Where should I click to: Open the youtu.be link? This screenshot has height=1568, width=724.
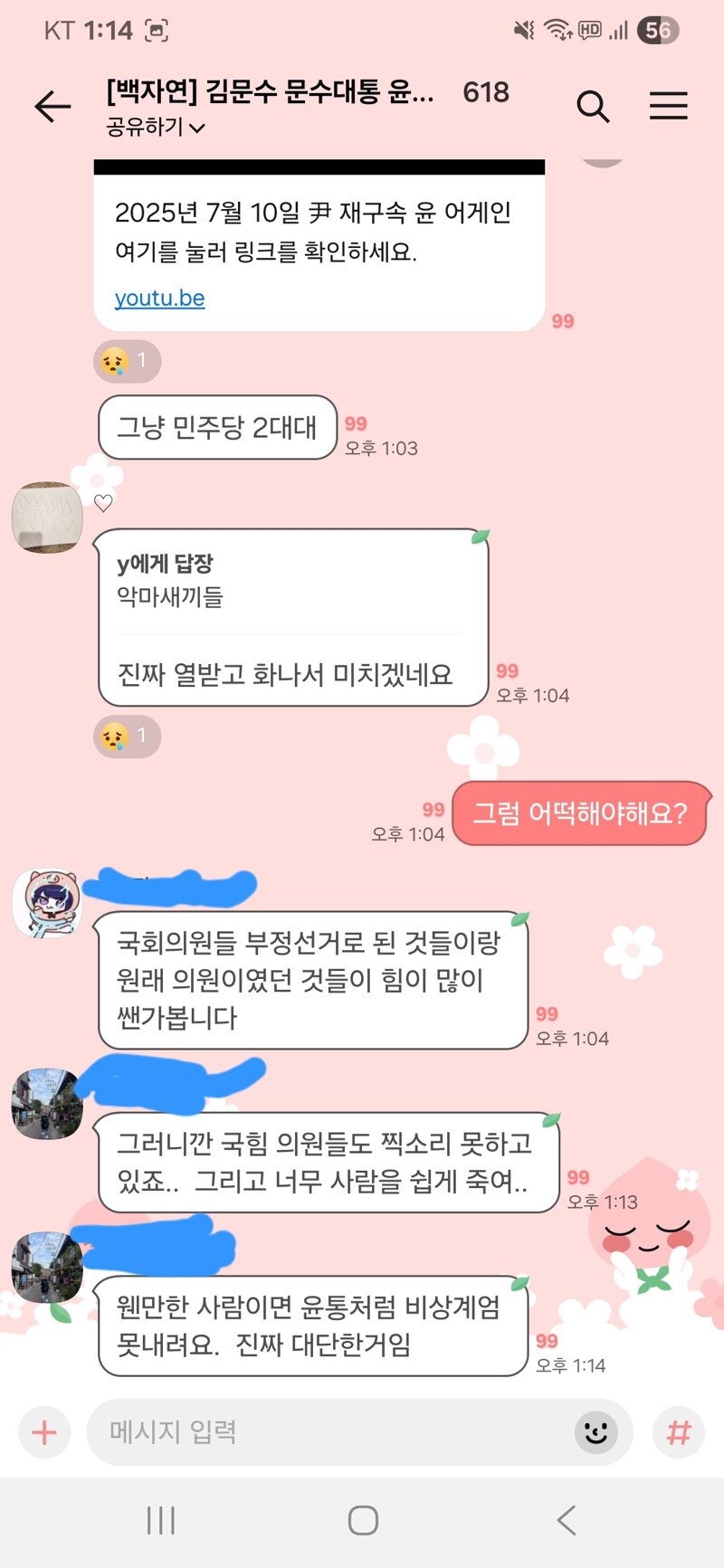coord(159,298)
